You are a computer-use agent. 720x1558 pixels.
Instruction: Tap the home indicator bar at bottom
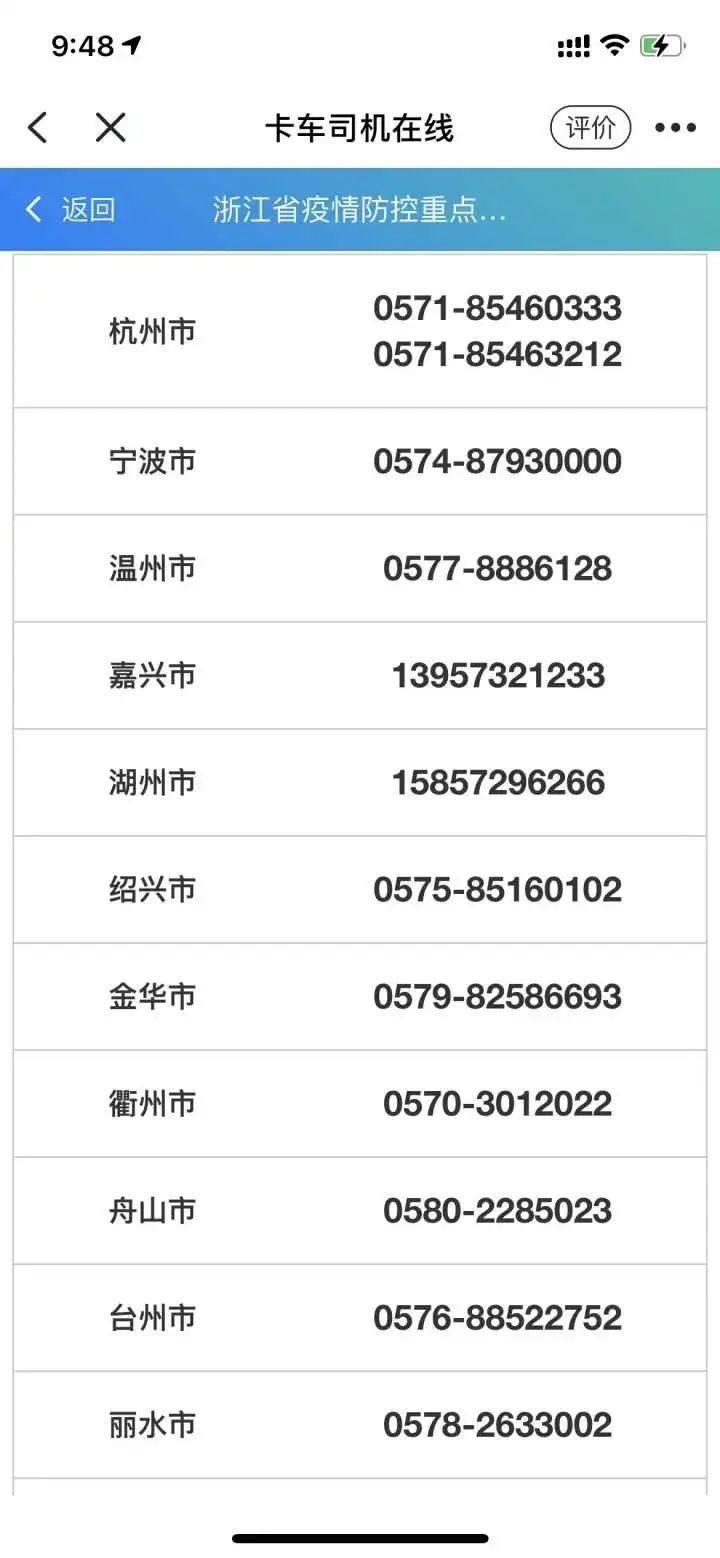tap(360, 1528)
